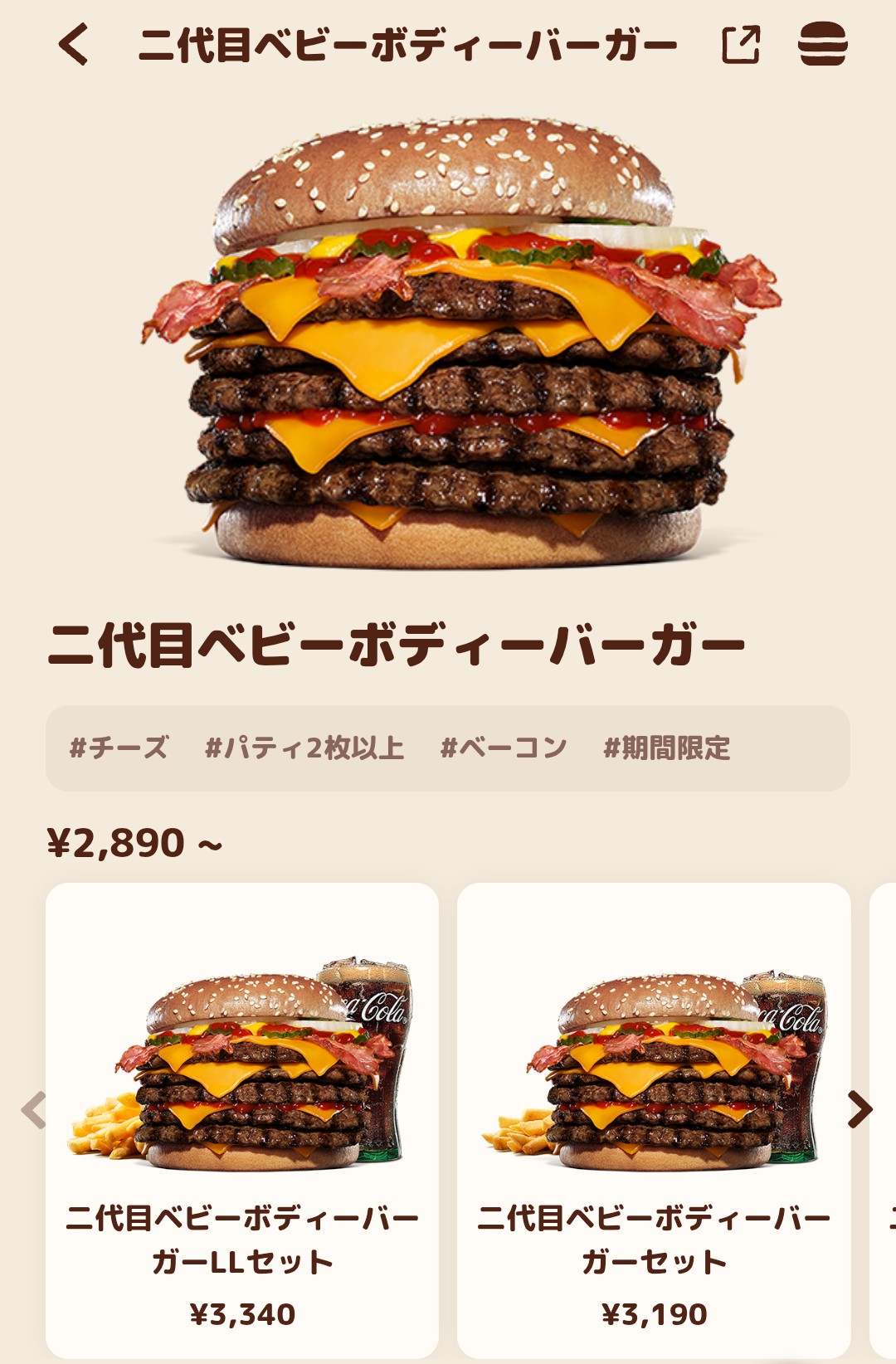896x1364 pixels.
Task: Share this burger page
Action: pyautogui.click(x=741, y=44)
